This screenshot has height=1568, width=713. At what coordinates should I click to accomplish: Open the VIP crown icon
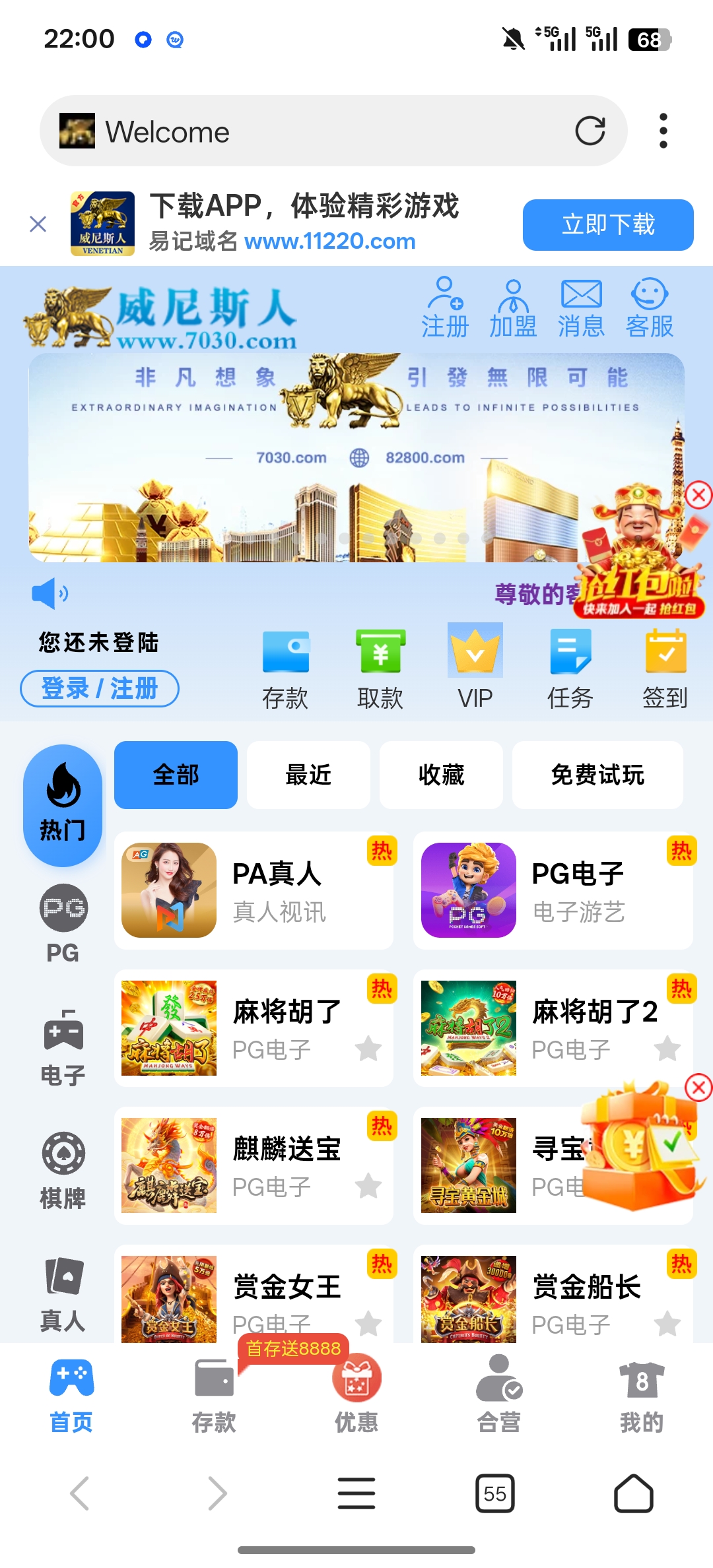point(475,653)
